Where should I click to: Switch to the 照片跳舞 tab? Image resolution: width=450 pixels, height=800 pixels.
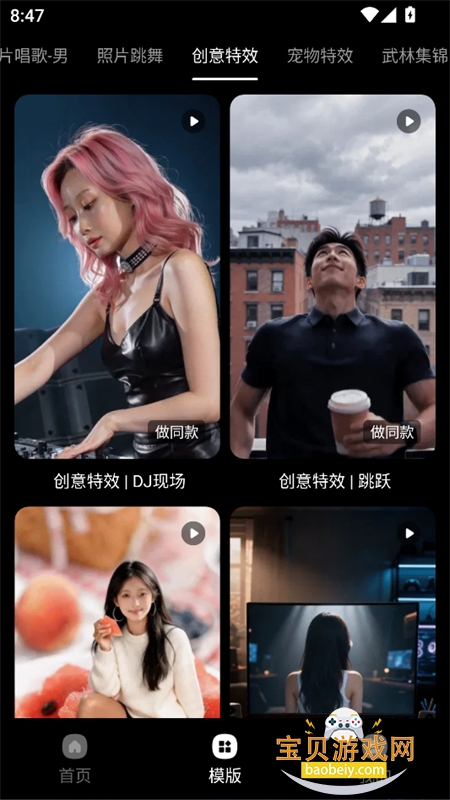pyautogui.click(x=130, y=56)
